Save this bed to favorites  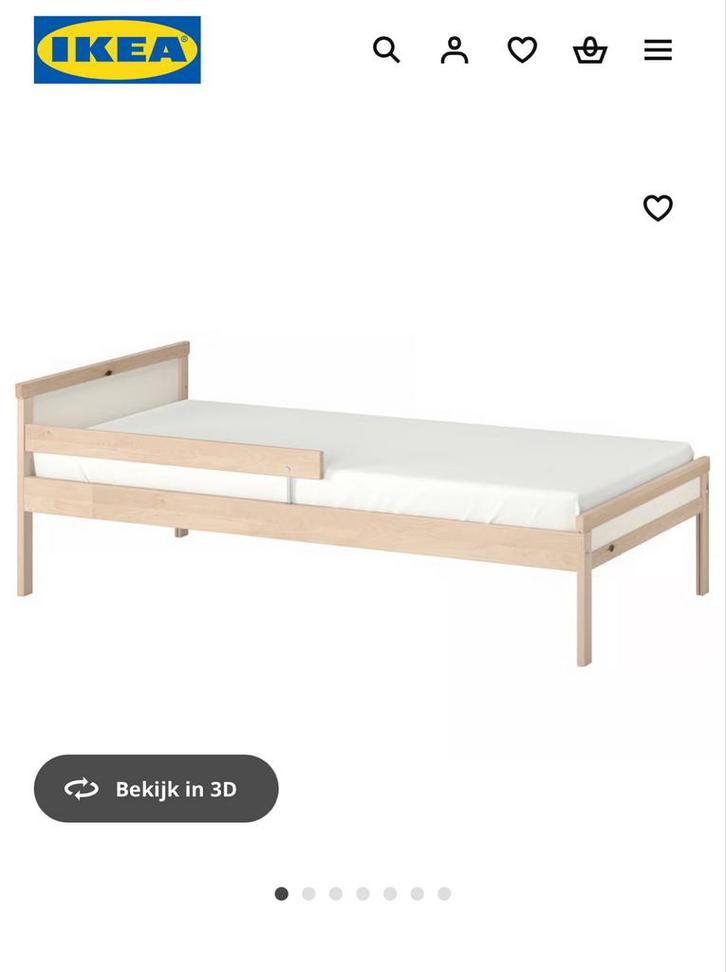(x=657, y=208)
